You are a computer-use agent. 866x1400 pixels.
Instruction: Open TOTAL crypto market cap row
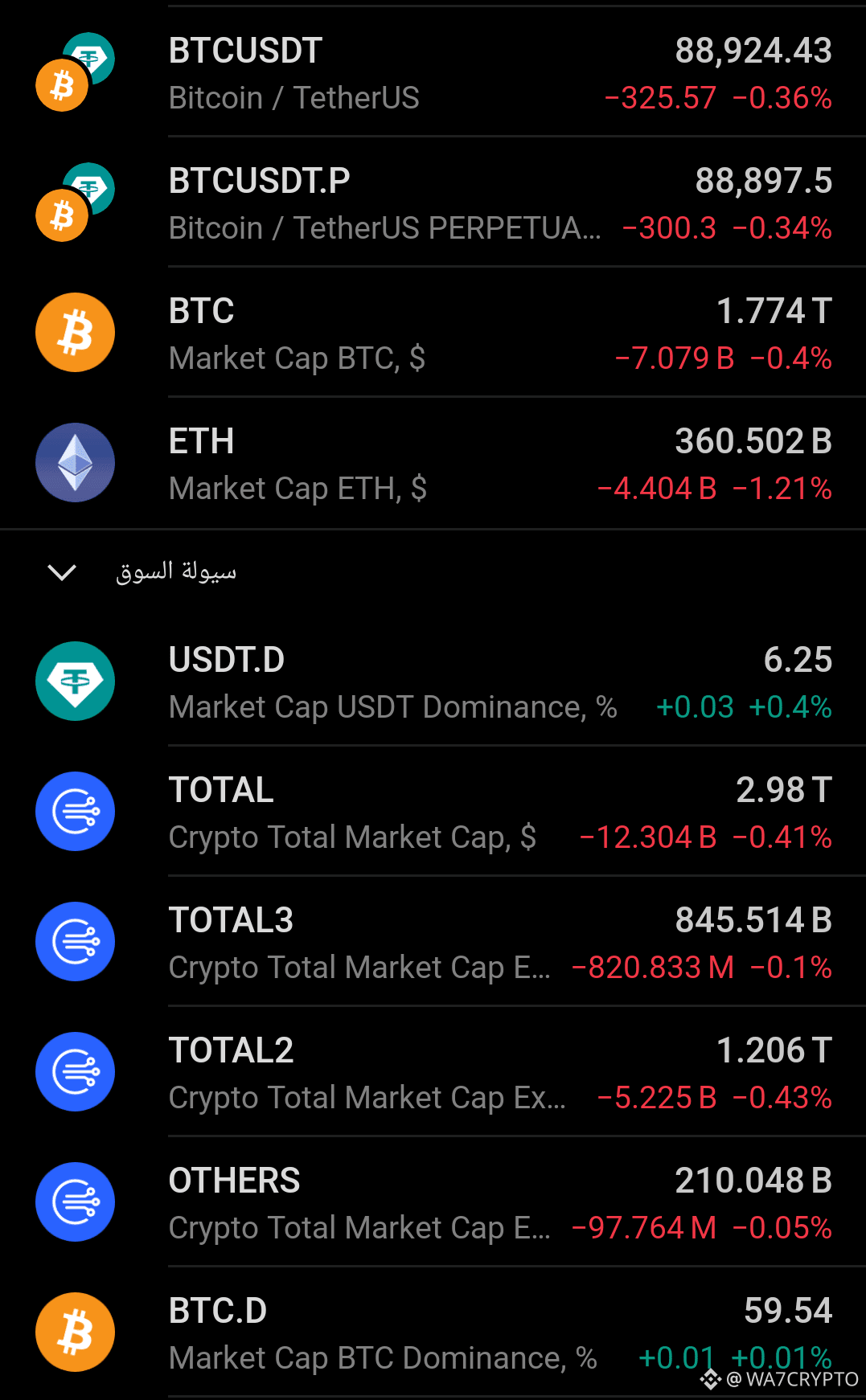coord(433,813)
